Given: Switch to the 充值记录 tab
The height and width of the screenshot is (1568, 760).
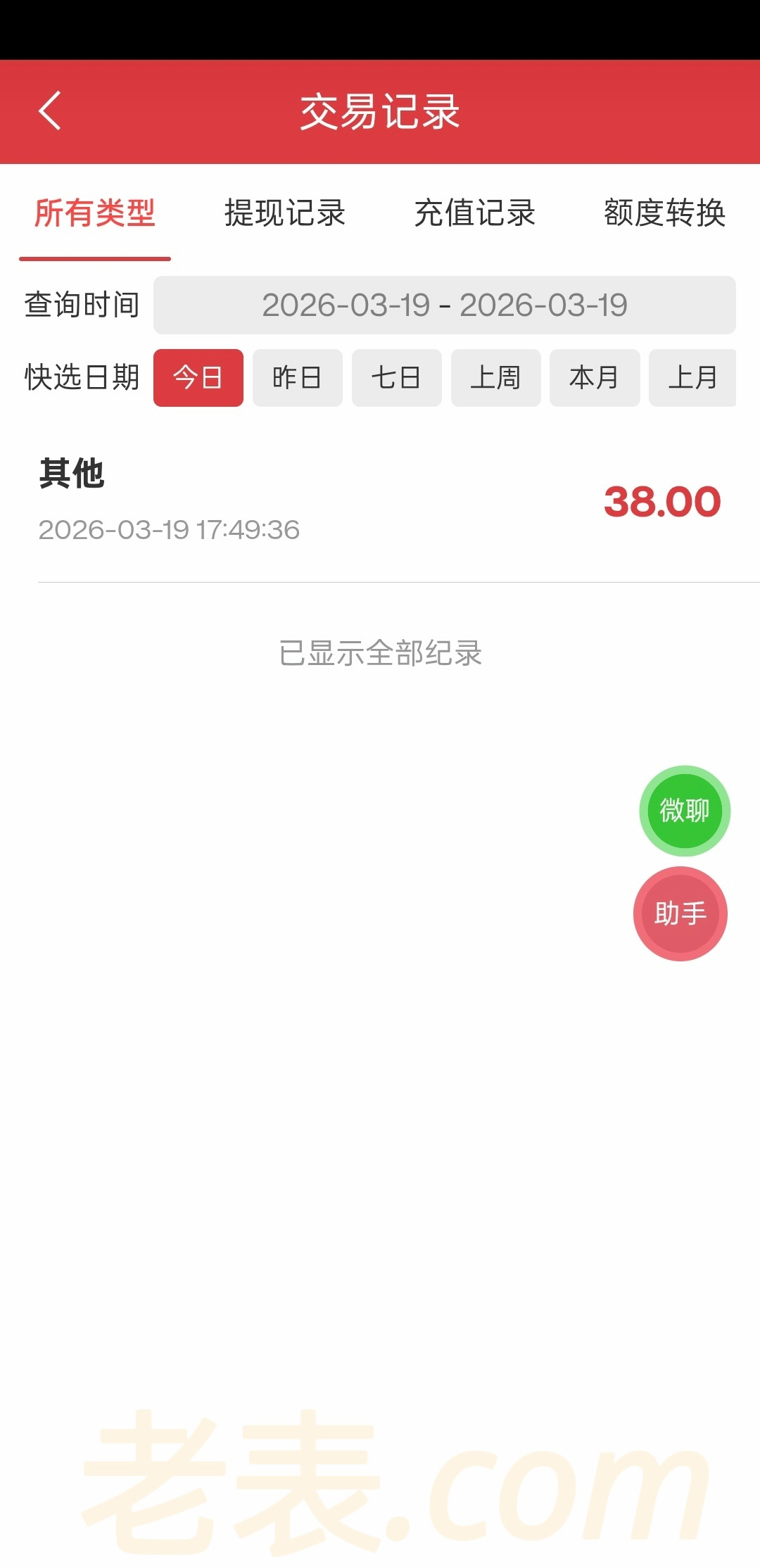Looking at the screenshot, I should (x=475, y=213).
